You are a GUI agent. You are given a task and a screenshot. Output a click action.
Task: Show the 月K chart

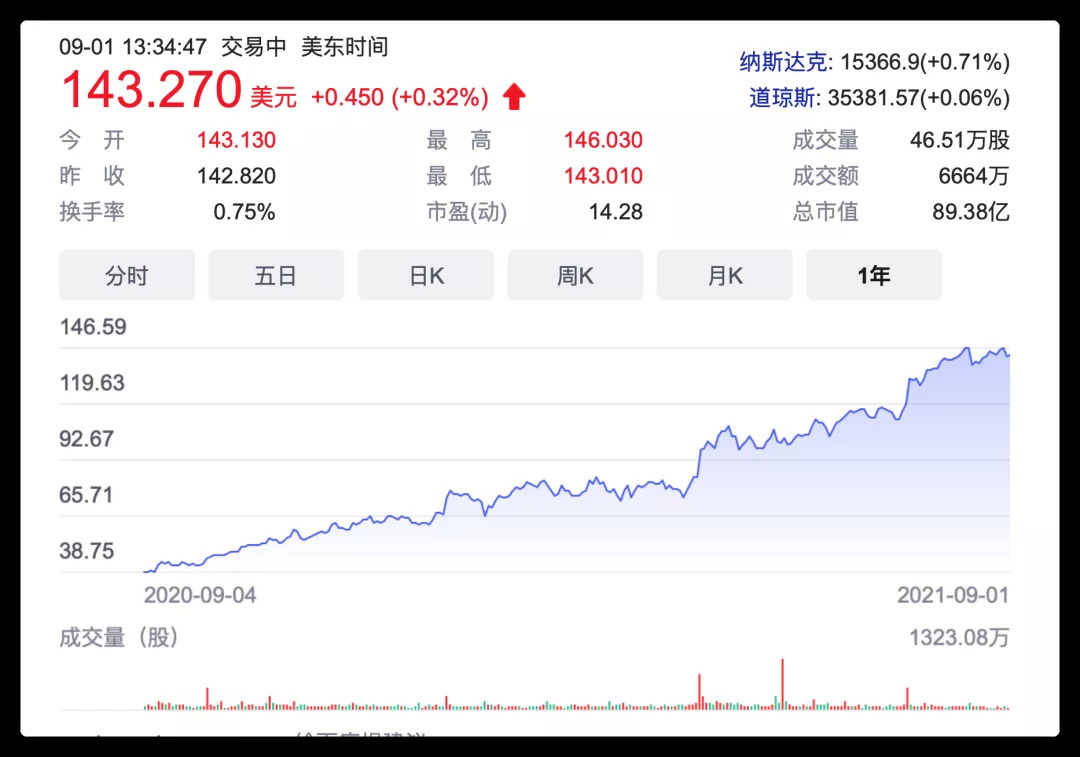tap(725, 276)
